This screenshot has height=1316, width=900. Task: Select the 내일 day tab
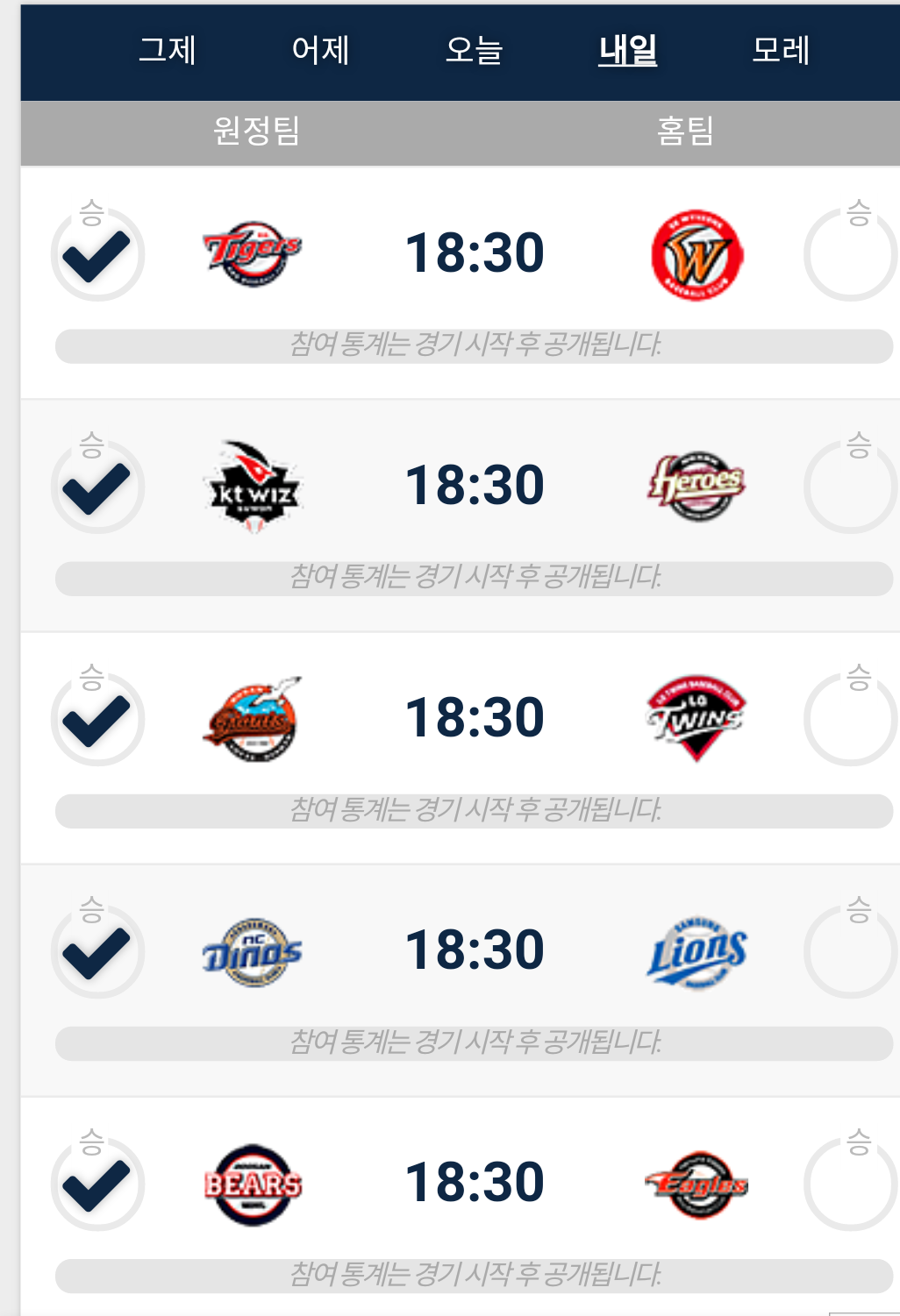[628, 50]
